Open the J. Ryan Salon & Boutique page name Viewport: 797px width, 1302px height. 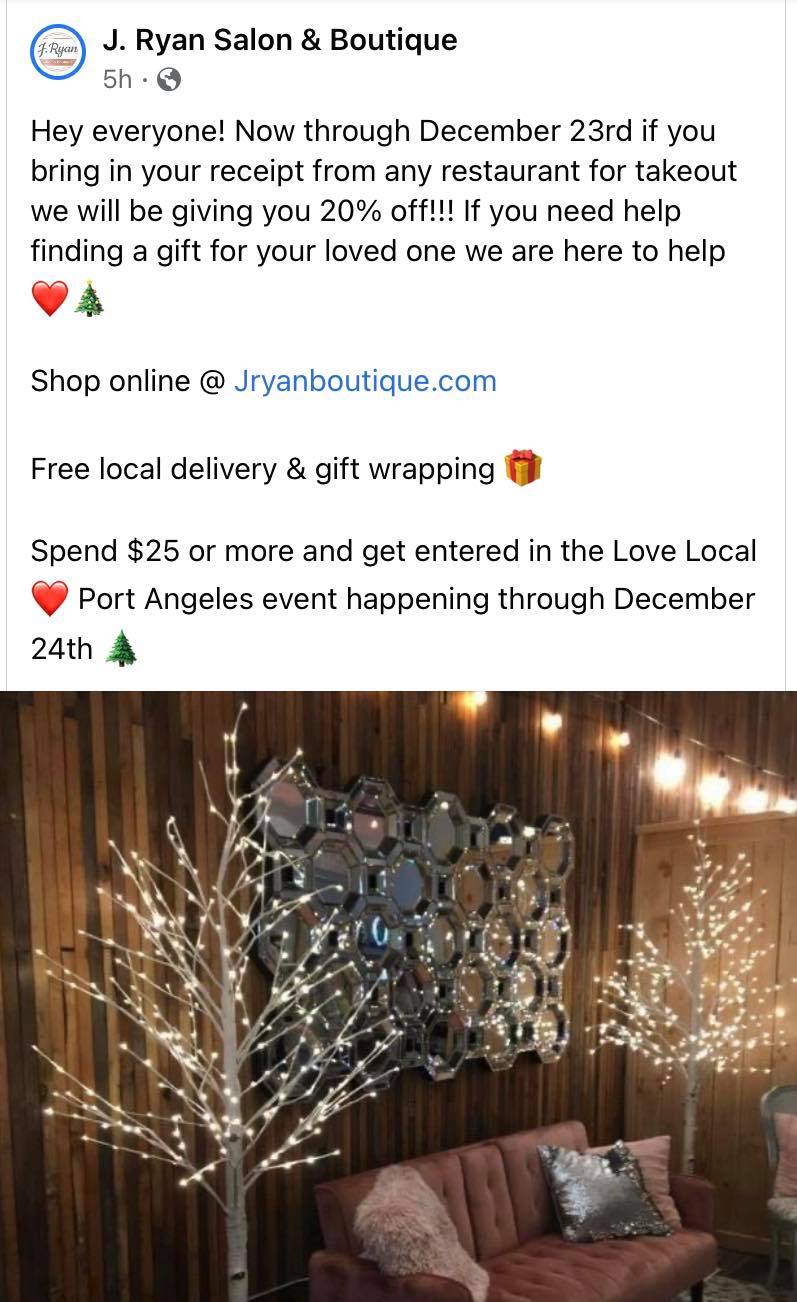279,40
